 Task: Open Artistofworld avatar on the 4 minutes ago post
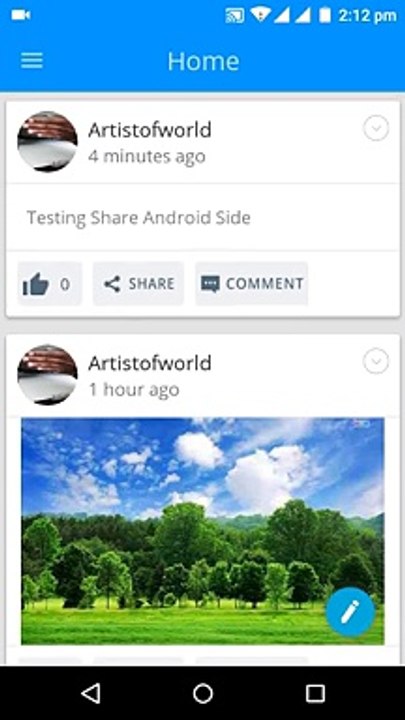click(47, 141)
